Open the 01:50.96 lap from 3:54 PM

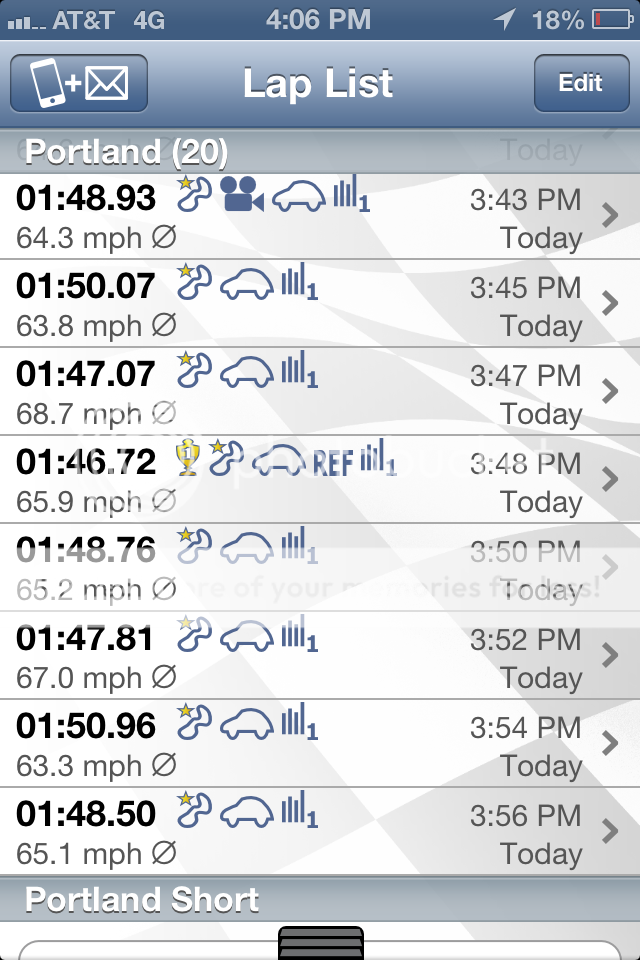[x=320, y=744]
